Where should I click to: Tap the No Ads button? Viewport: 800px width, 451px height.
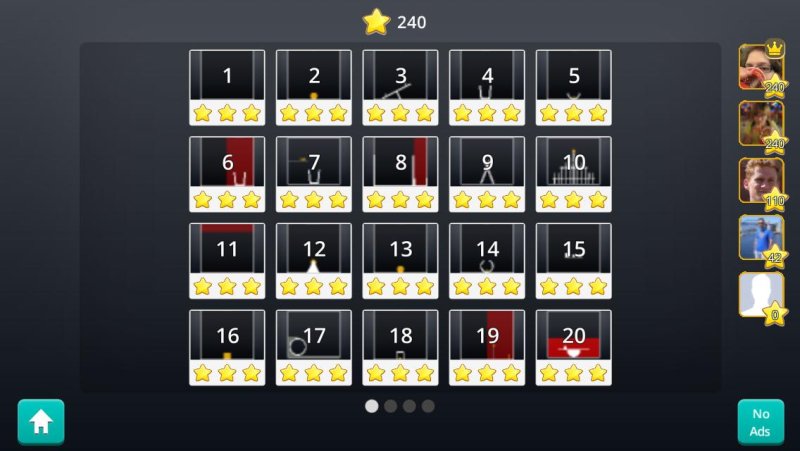(x=760, y=421)
